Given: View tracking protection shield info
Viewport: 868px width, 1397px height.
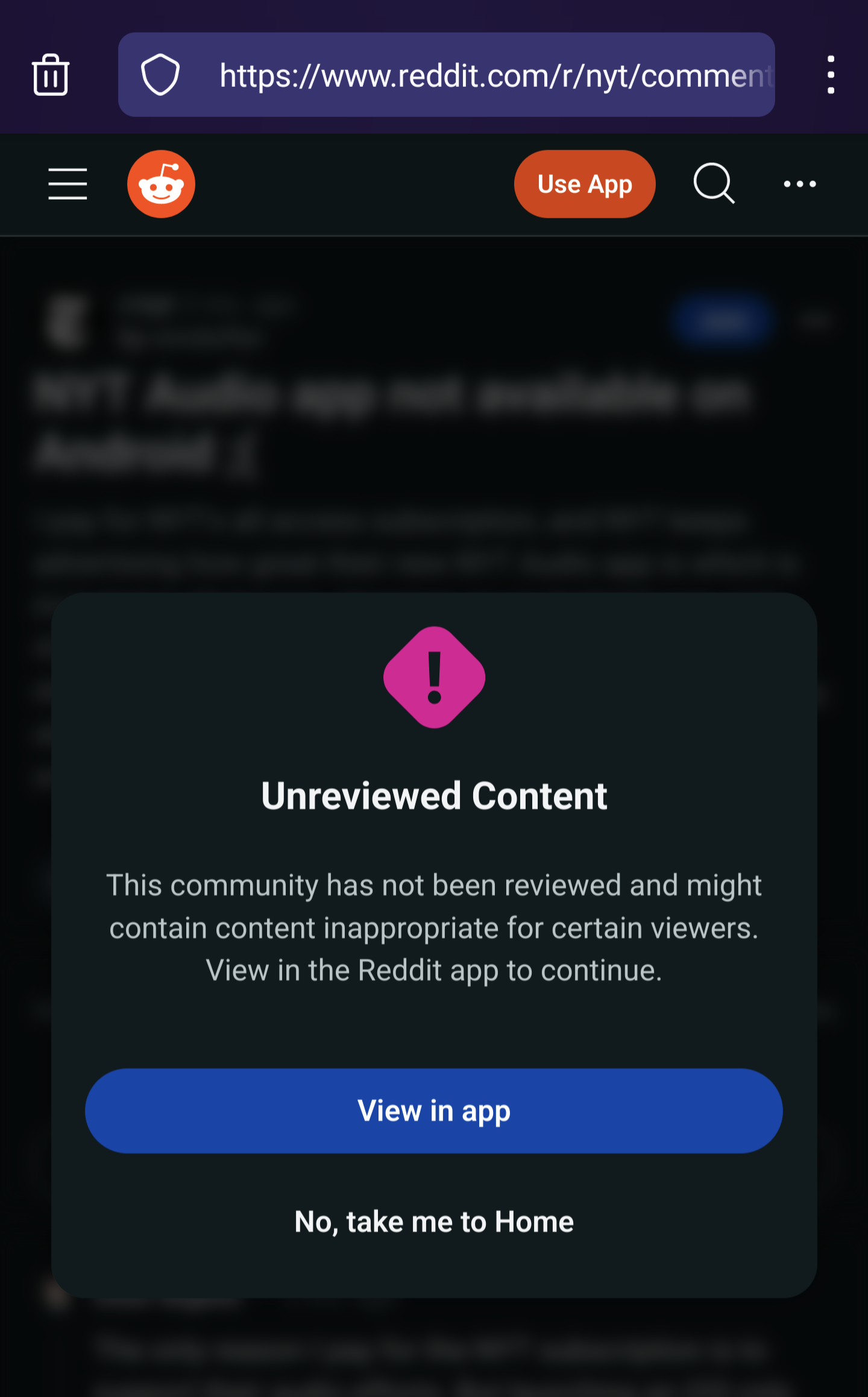Looking at the screenshot, I should pos(160,75).
